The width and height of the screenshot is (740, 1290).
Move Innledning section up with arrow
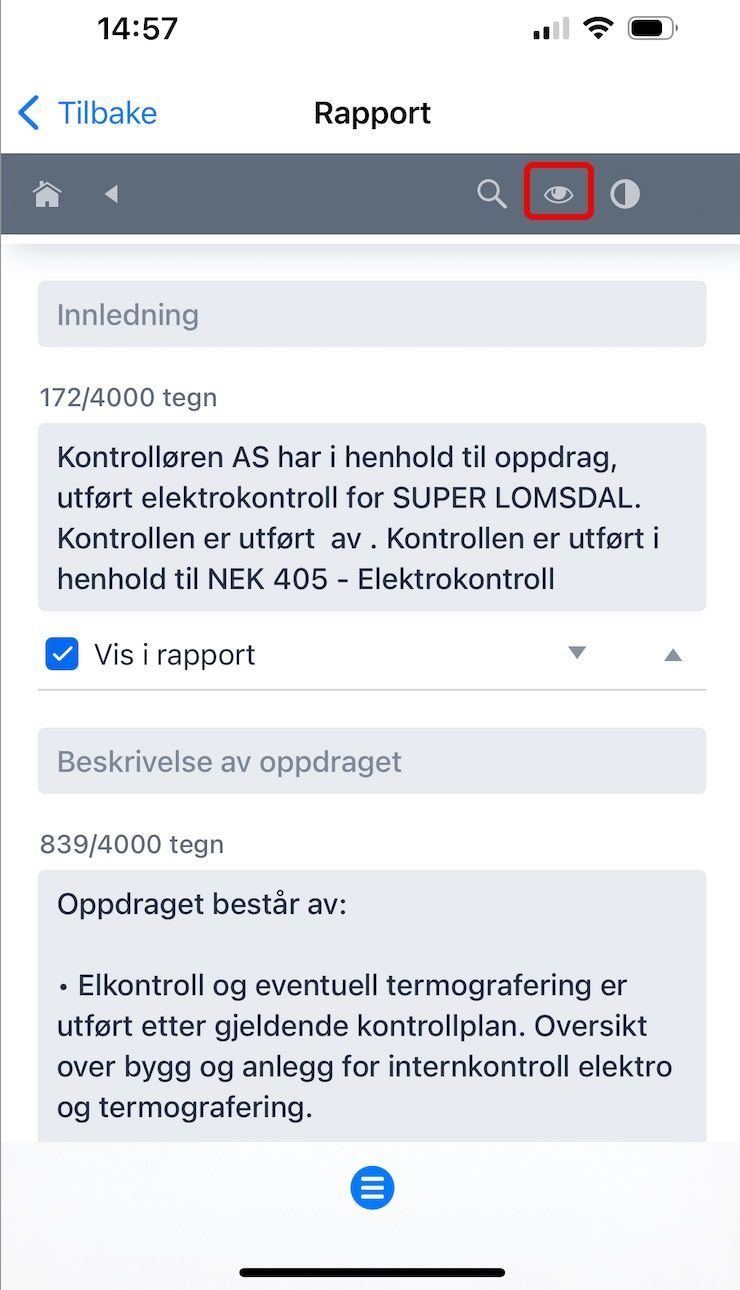tap(673, 655)
